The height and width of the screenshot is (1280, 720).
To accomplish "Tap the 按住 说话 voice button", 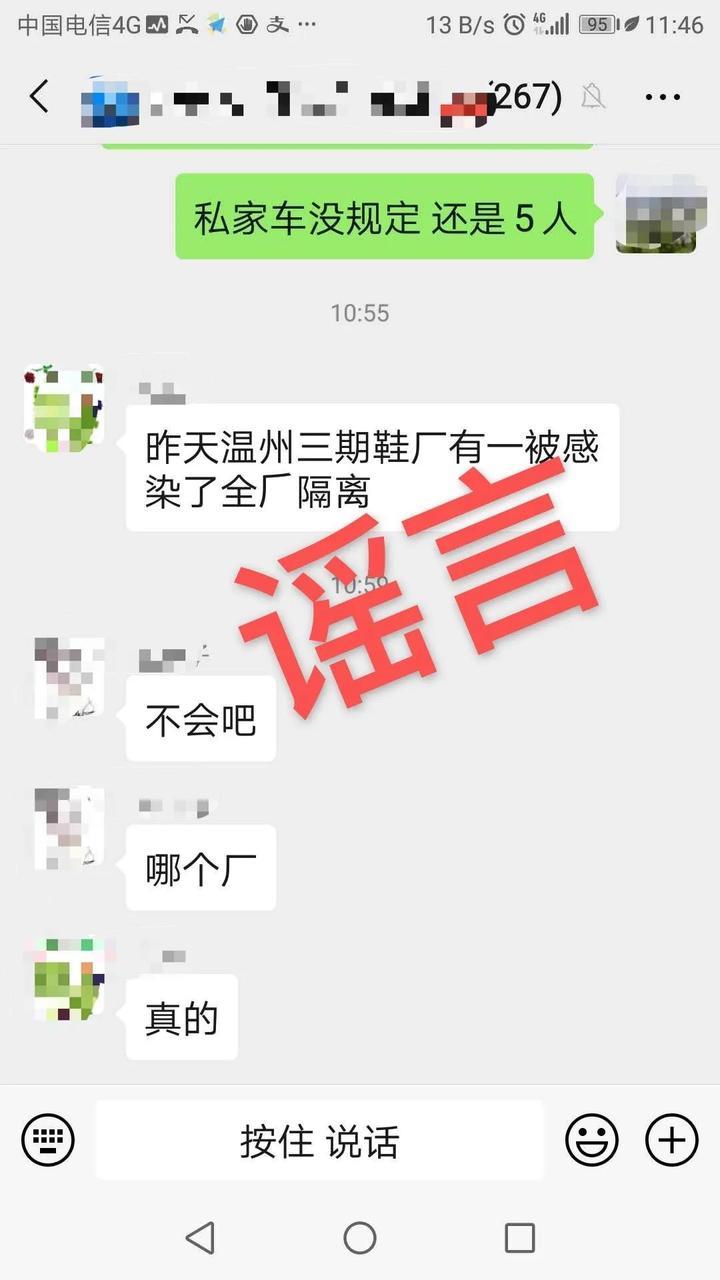I will (319, 1140).
